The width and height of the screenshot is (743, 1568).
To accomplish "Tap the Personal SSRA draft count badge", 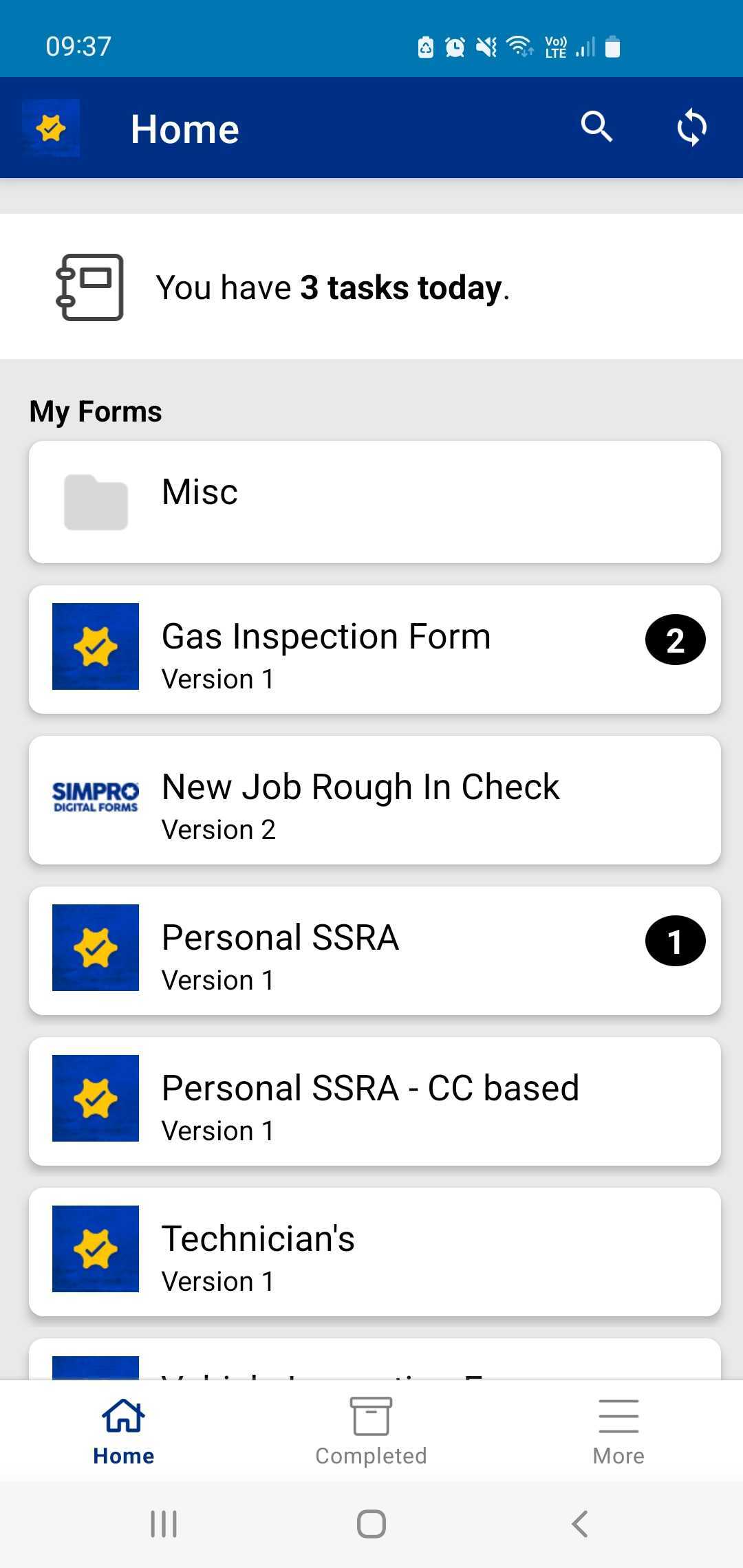I will point(675,941).
